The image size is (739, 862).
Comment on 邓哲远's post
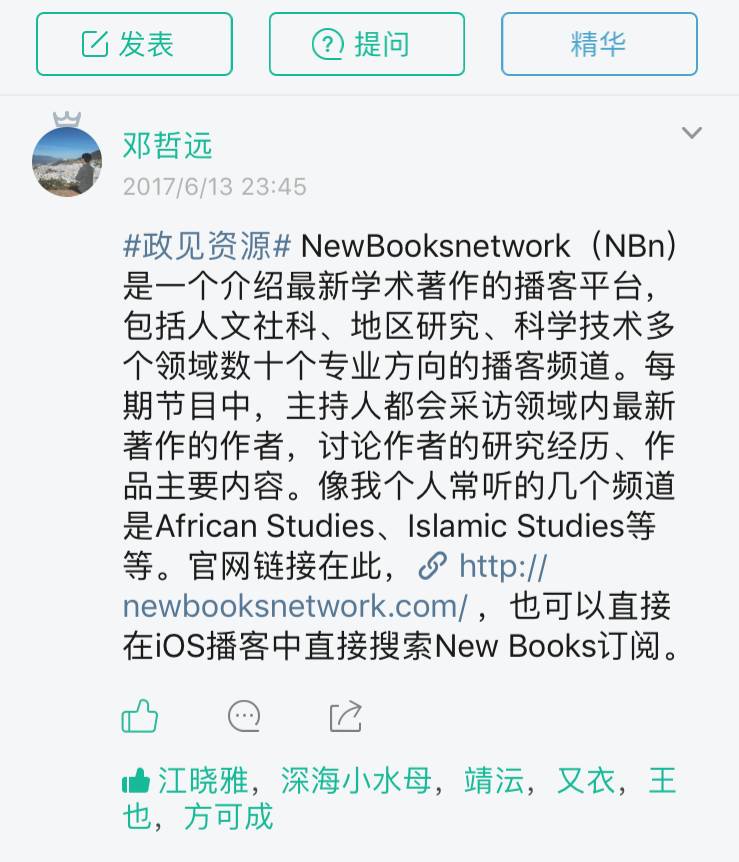coord(244,715)
